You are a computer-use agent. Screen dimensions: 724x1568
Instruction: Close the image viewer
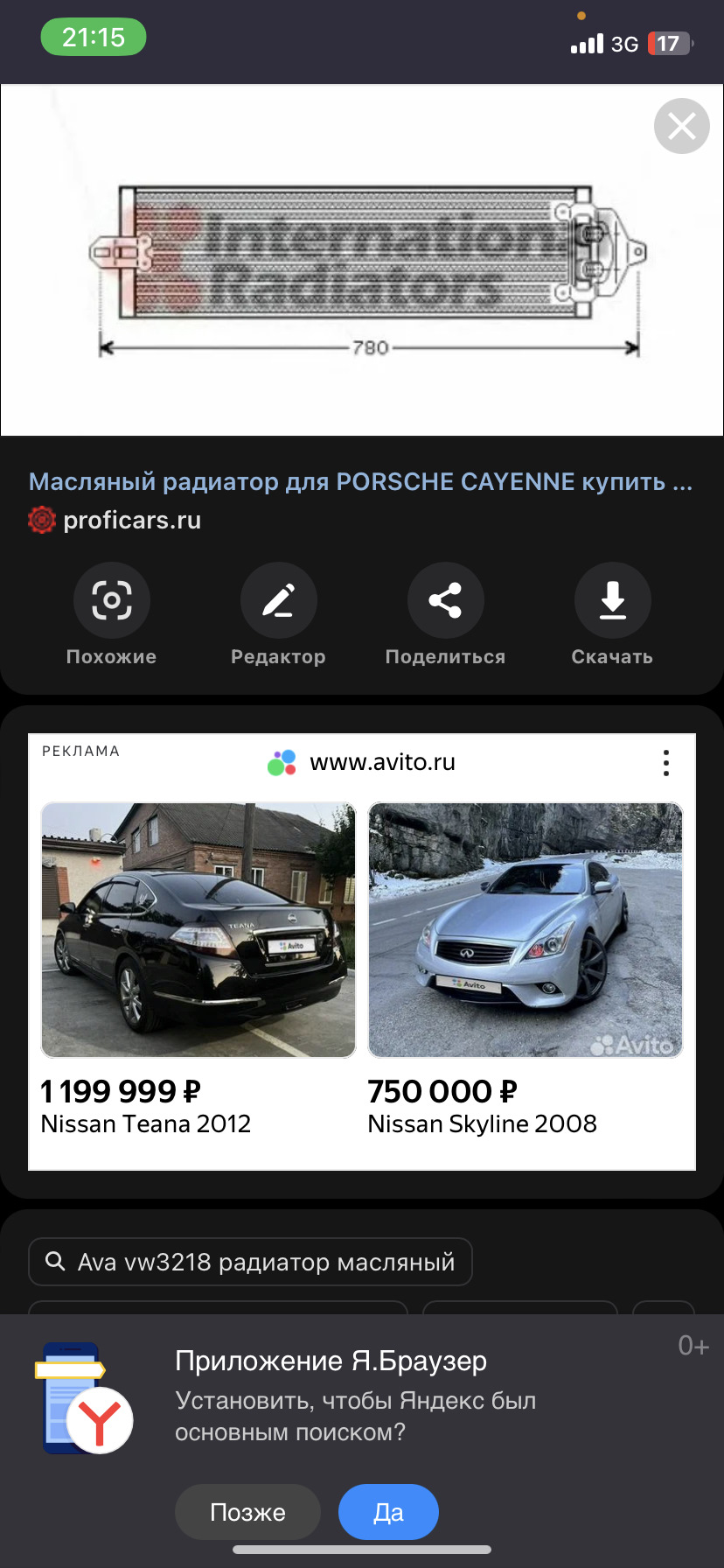(x=681, y=127)
